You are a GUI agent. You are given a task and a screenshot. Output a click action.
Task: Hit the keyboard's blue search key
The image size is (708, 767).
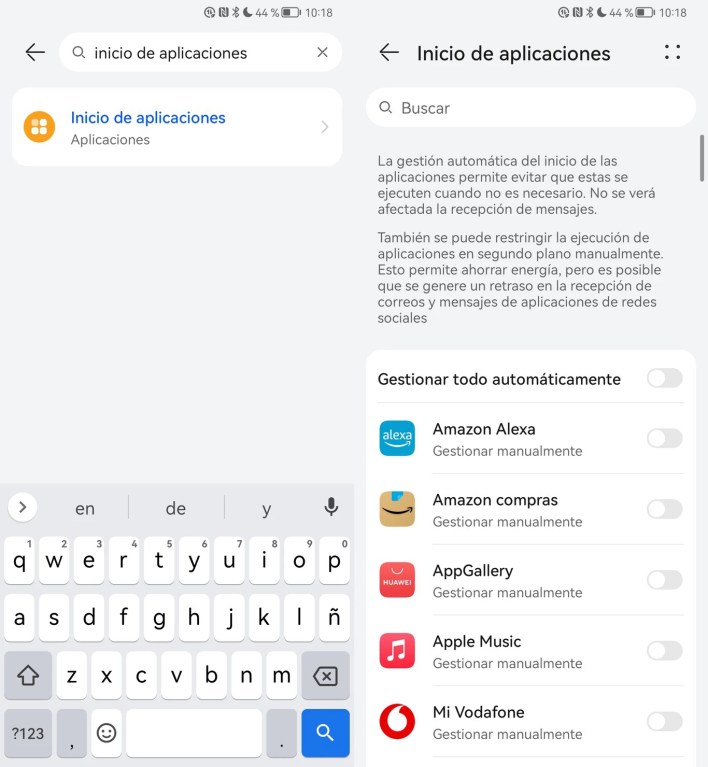pos(325,733)
